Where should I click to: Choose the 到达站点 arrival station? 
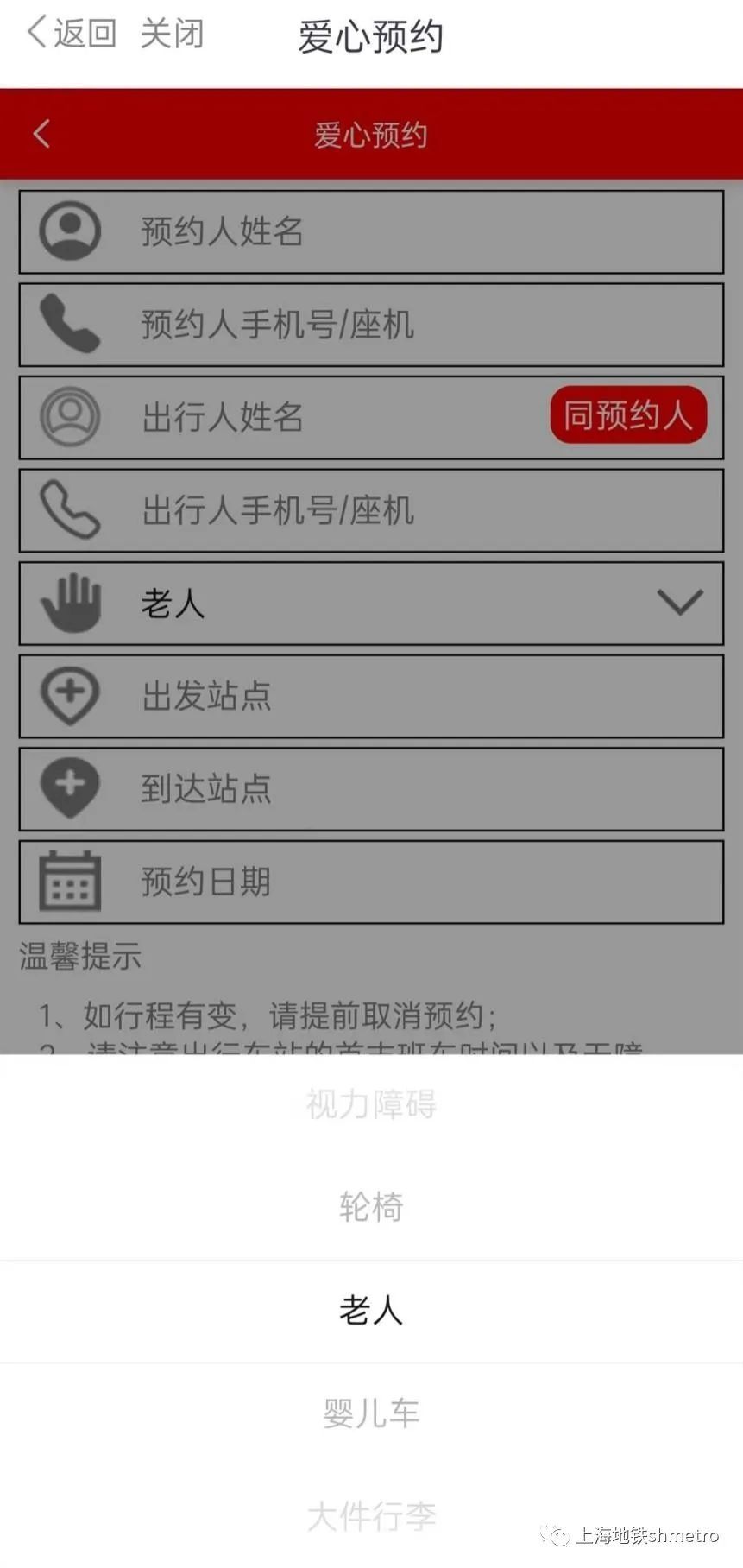click(x=371, y=789)
